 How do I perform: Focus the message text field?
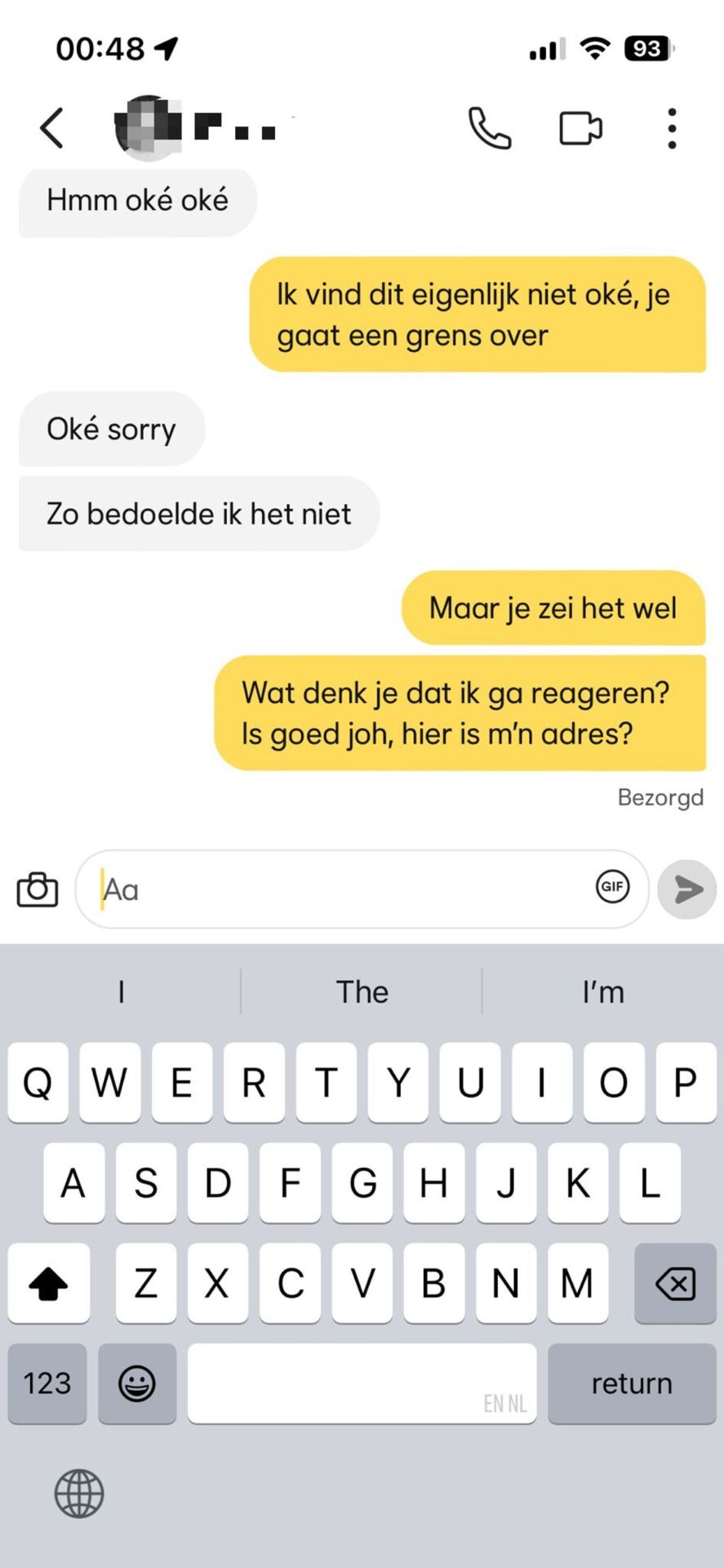[x=343, y=889]
